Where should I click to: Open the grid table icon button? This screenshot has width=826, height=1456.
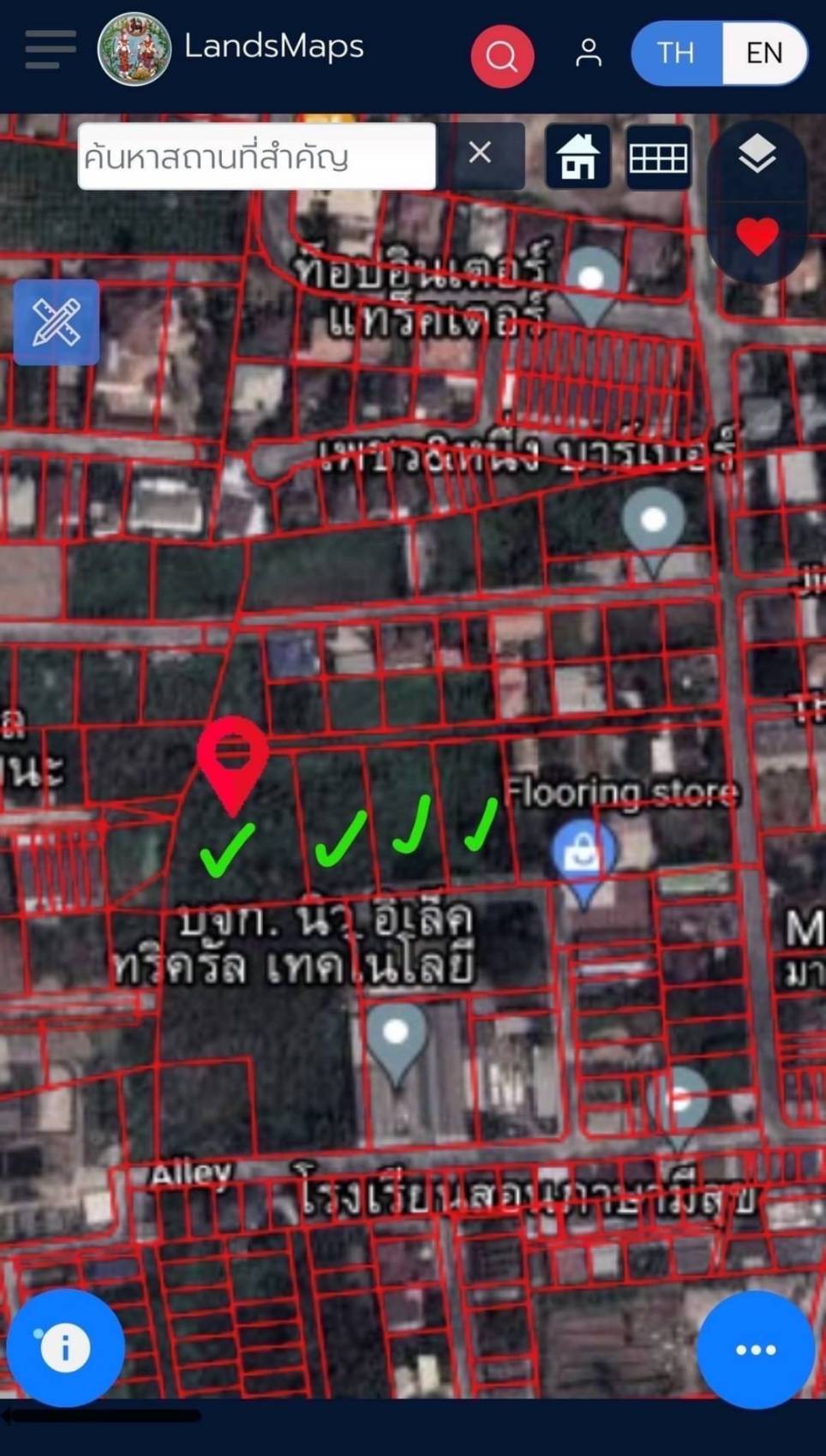(x=658, y=157)
